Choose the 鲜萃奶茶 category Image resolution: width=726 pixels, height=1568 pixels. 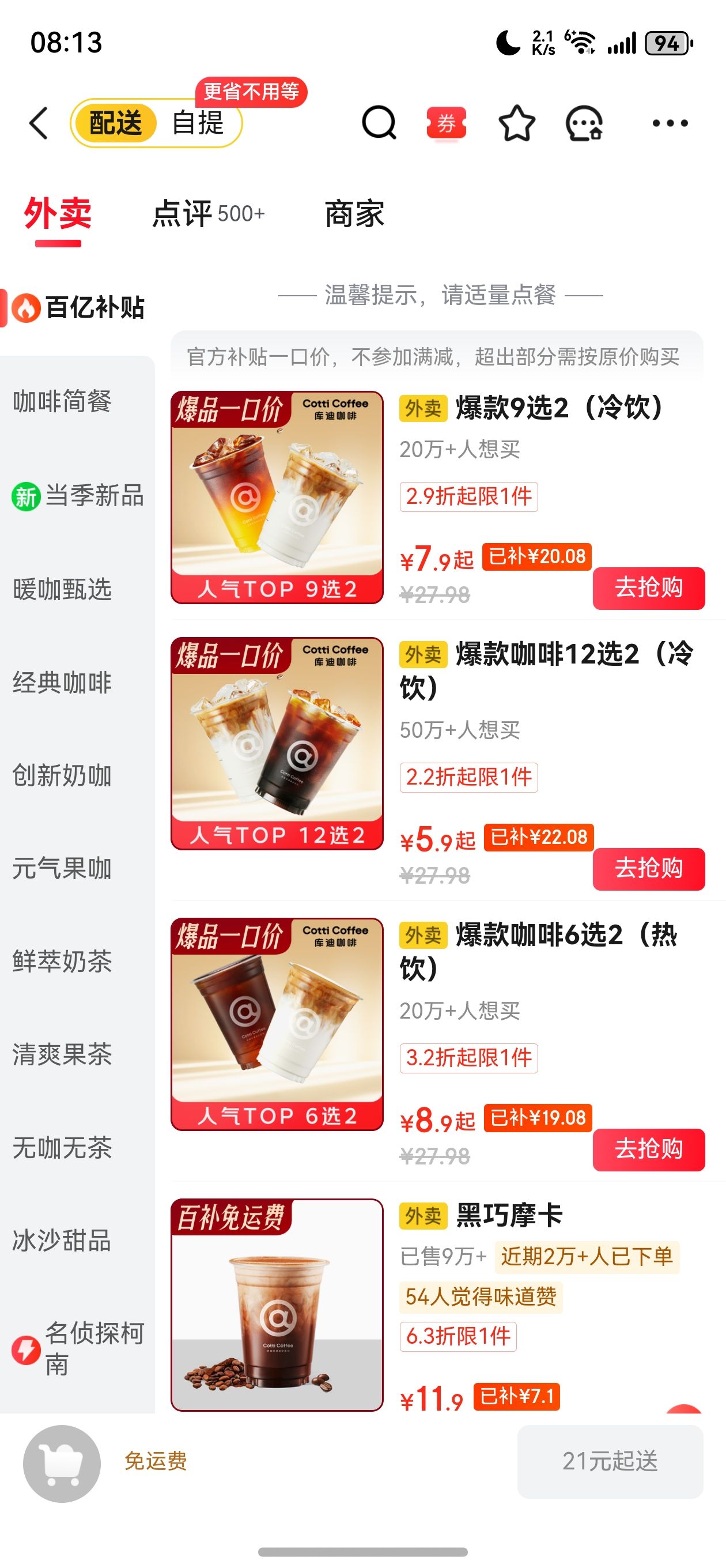click(62, 962)
